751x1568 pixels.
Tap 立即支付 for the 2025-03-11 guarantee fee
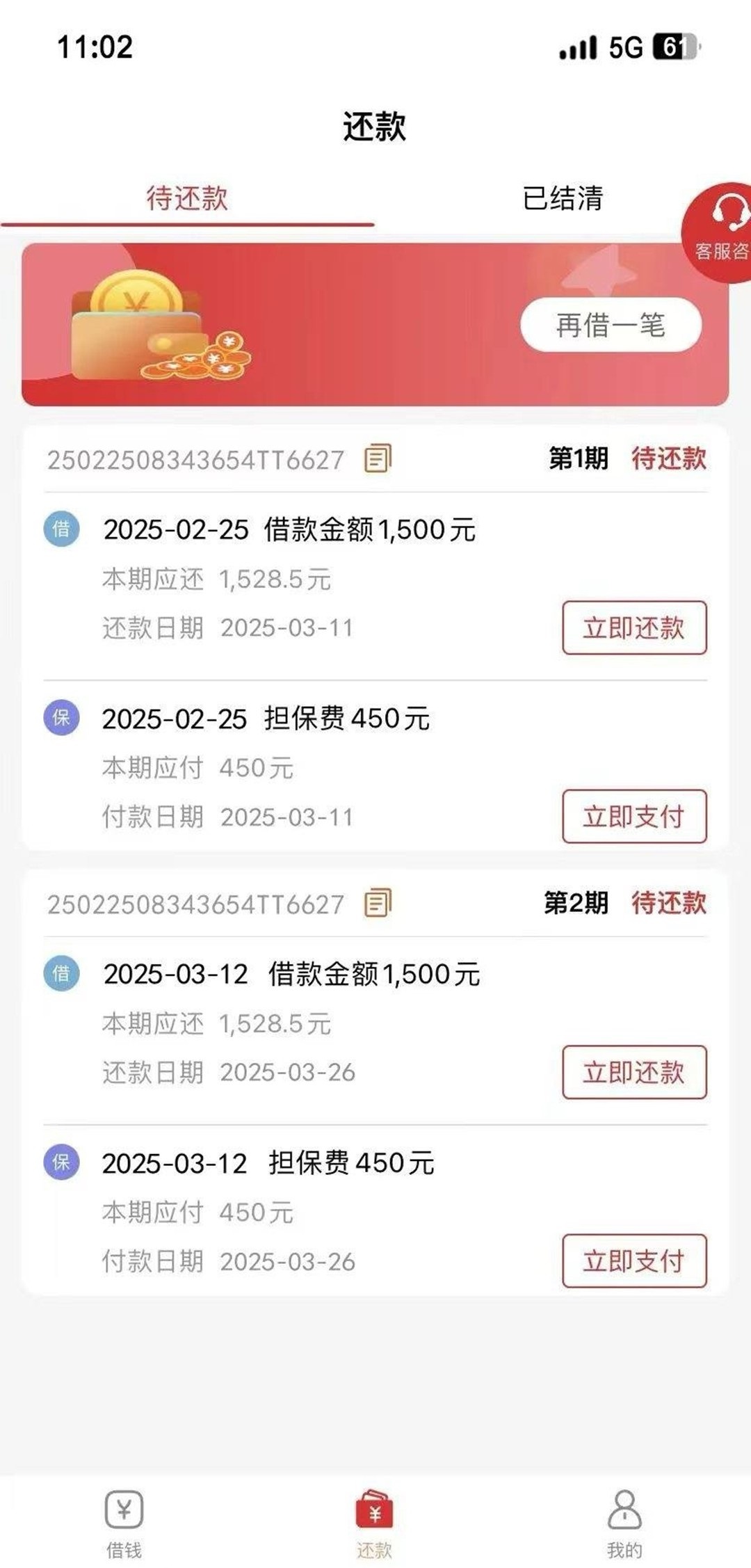tap(634, 816)
